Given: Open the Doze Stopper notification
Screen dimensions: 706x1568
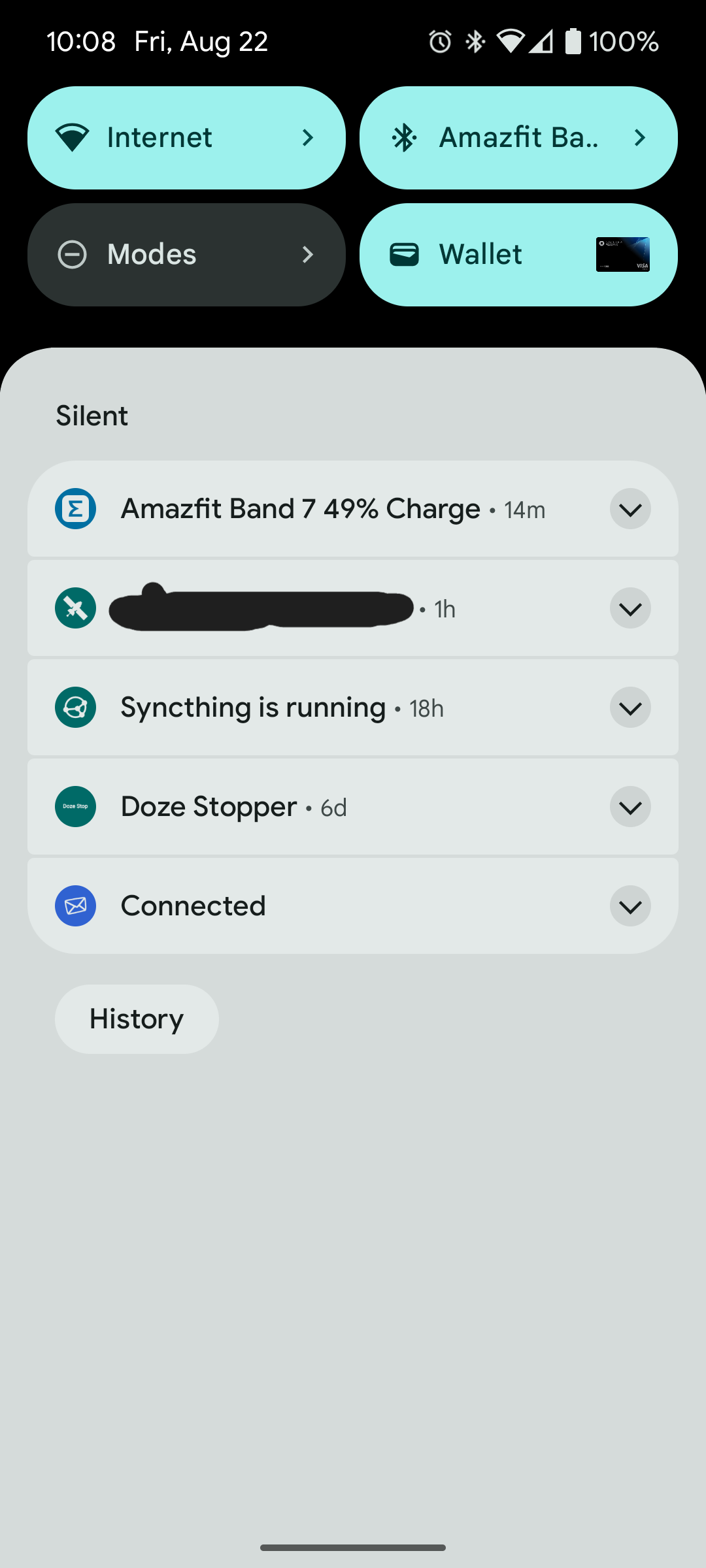Looking at the screenshot, I should click(353, 807).
